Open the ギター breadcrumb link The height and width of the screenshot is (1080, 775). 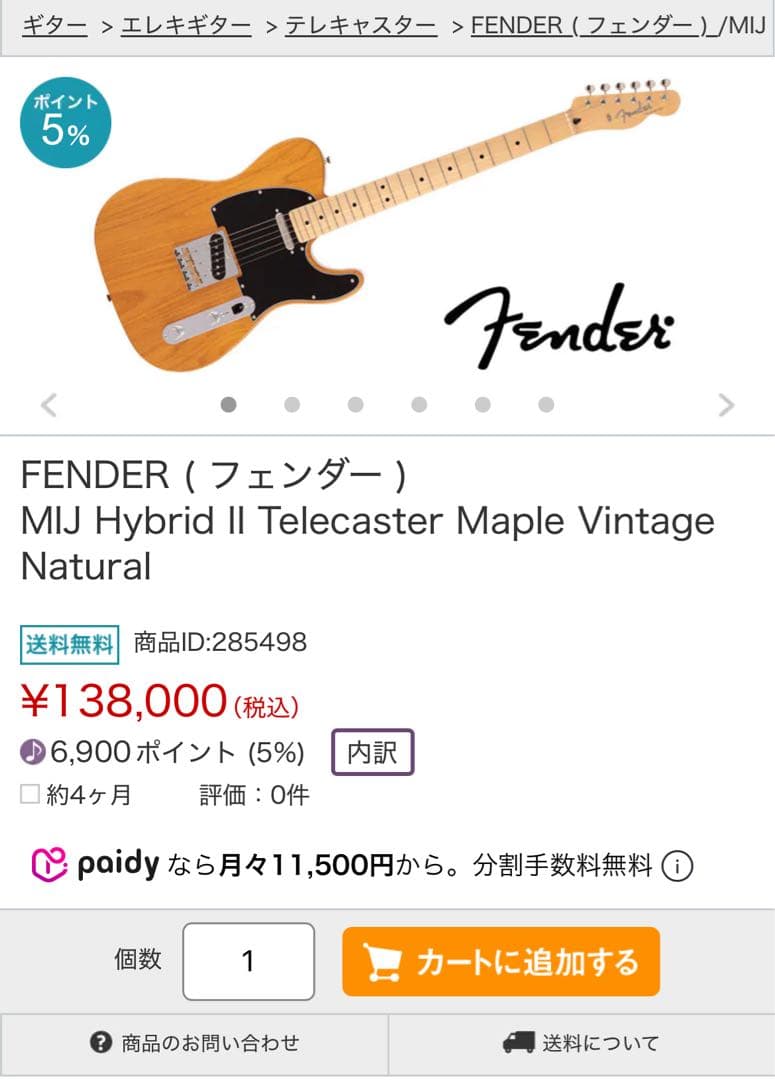[54, 25]
